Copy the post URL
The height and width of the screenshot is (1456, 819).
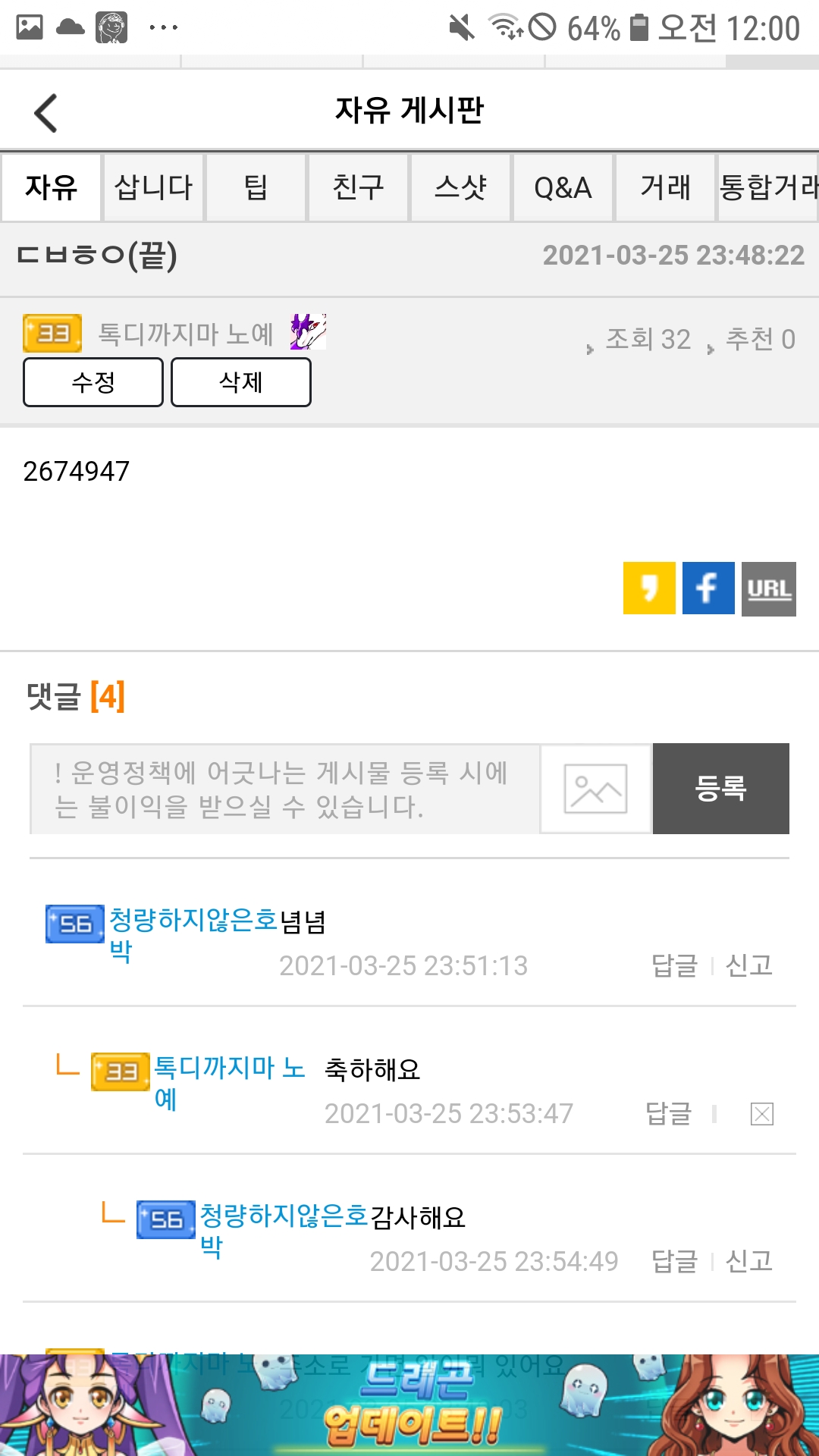(768, 588)
